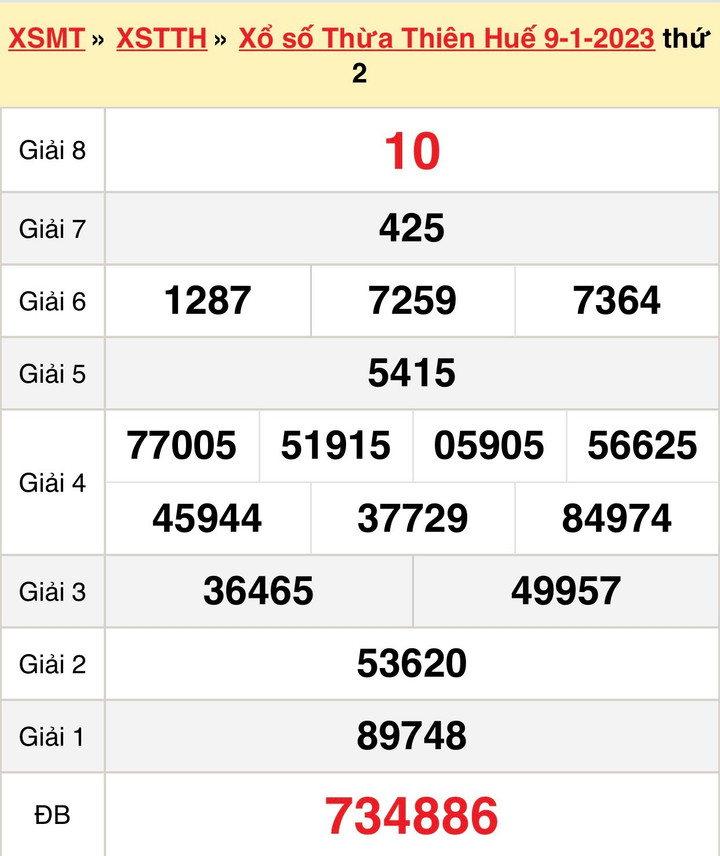Open Xổ số Thừa Thiên Huế 9-1-2023 link

447,39
